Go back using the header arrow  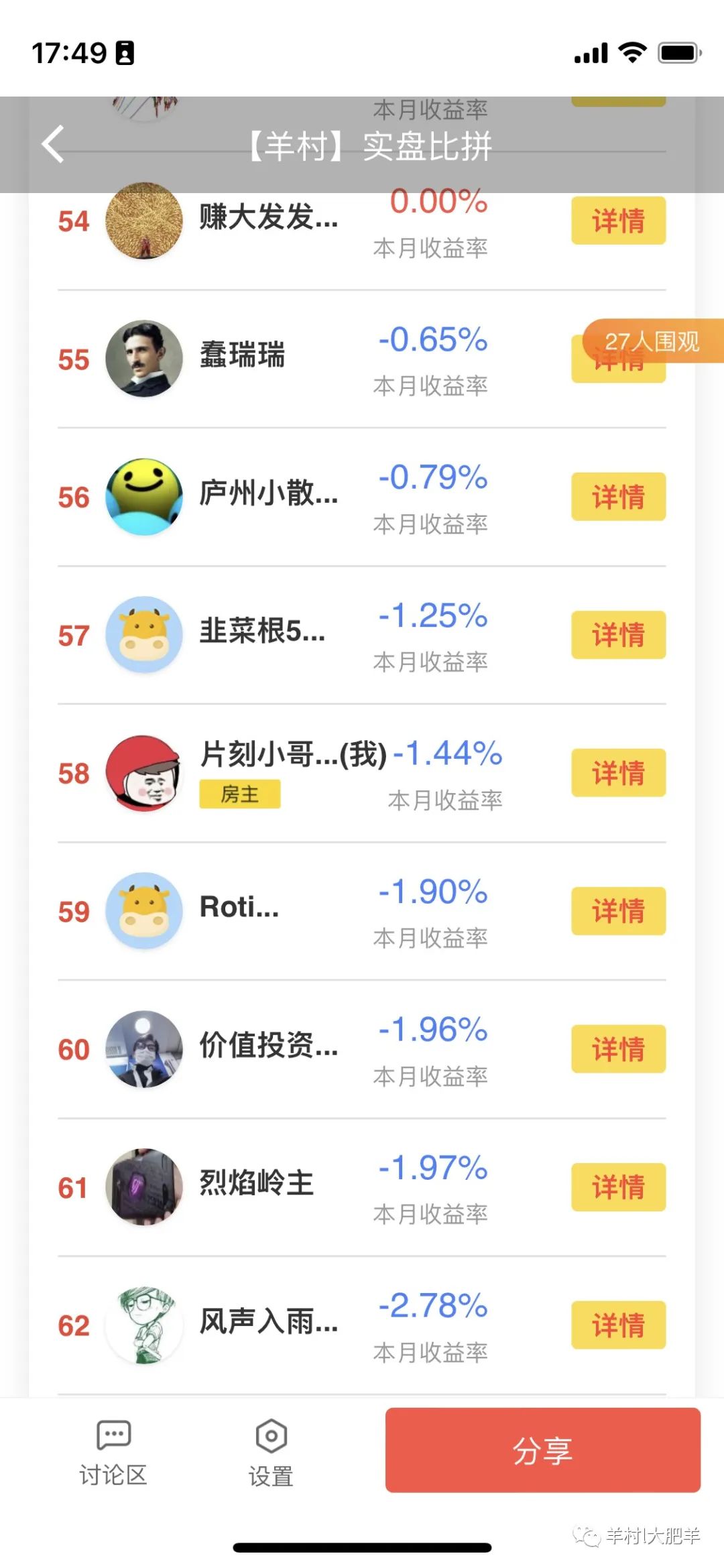pyautogui.click(x=54, y=144)
